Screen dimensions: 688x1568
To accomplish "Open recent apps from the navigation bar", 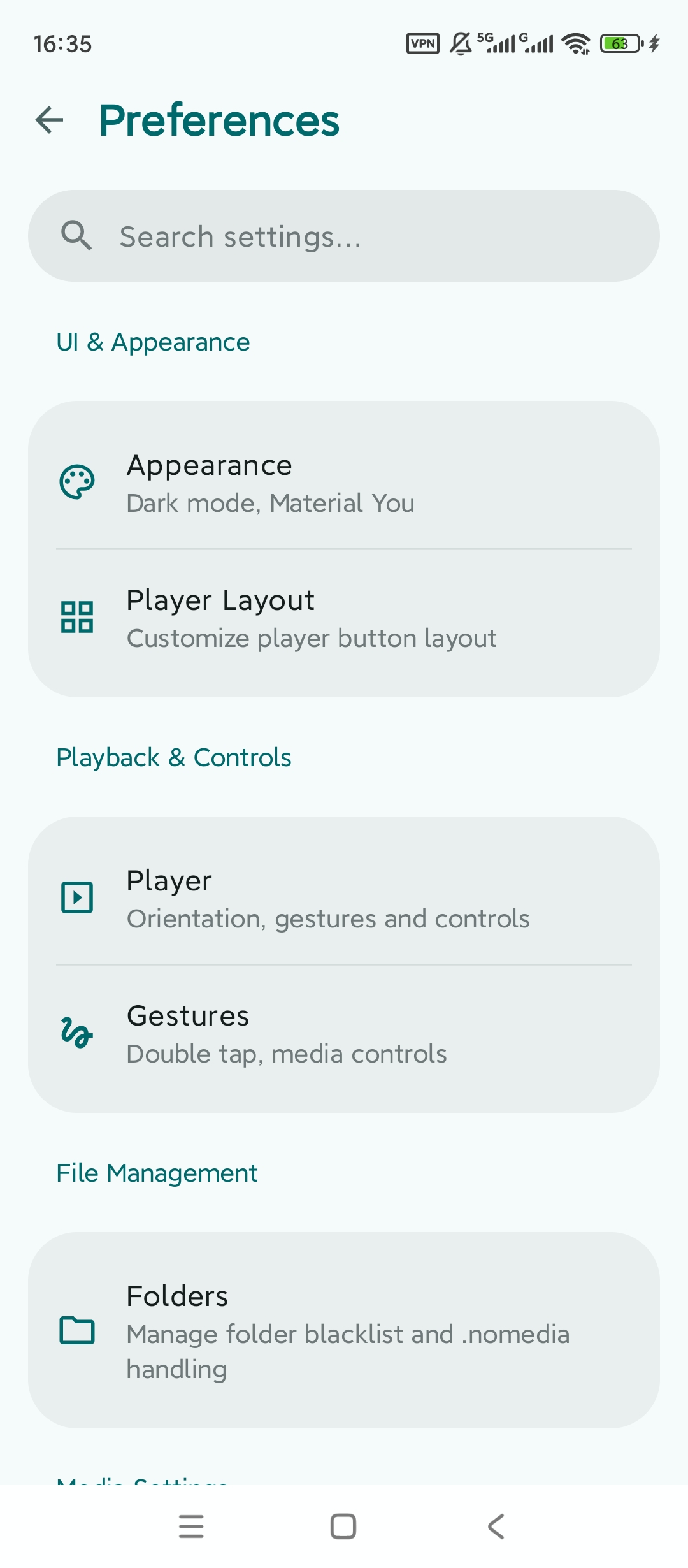I will [x=191, y=1527].
